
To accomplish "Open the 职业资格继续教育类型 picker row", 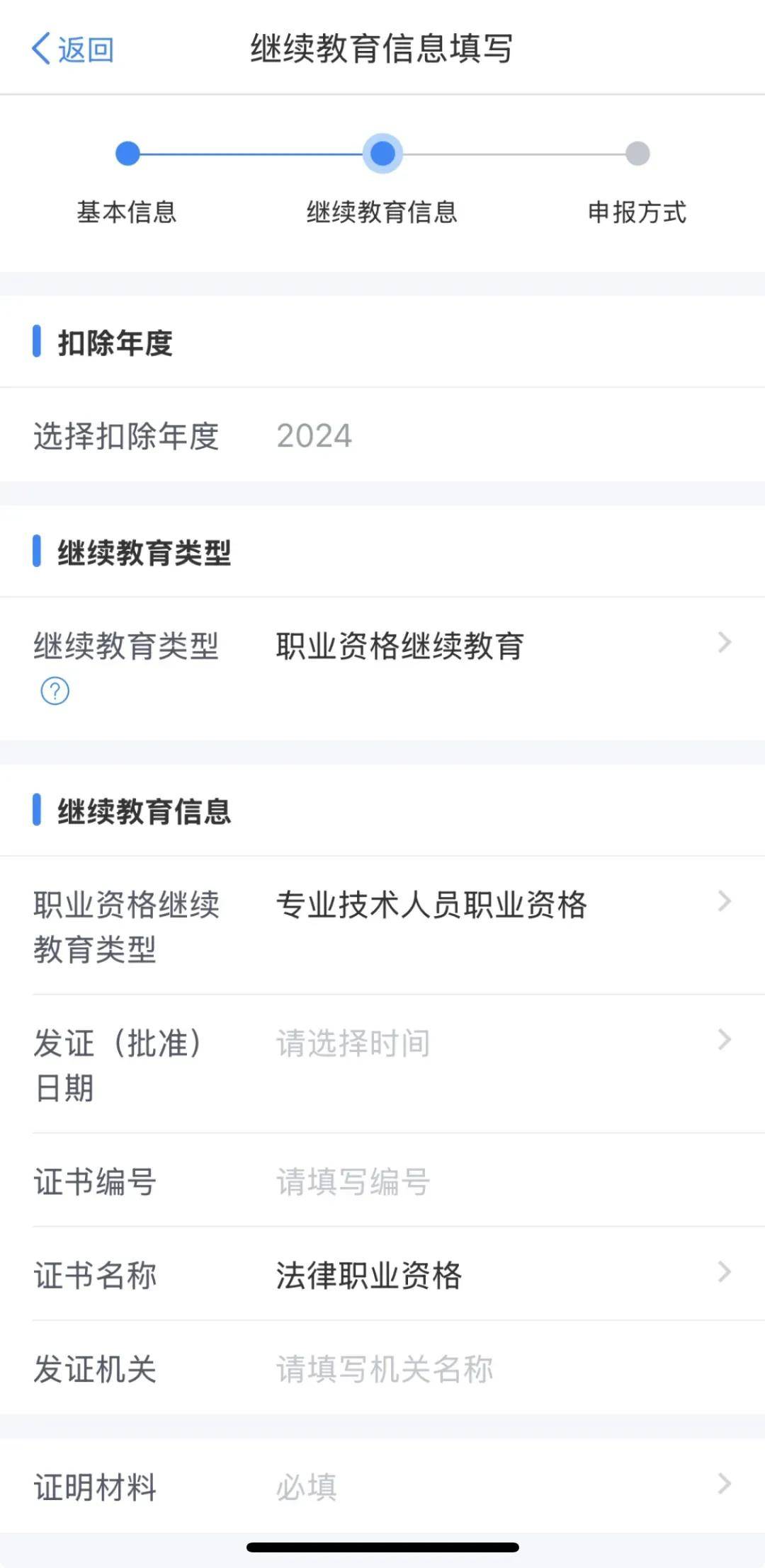I will (382, 925).
